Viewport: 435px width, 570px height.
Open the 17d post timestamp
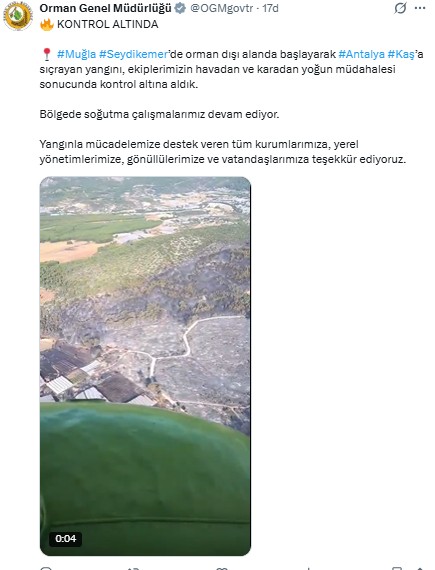click(270, 8)
